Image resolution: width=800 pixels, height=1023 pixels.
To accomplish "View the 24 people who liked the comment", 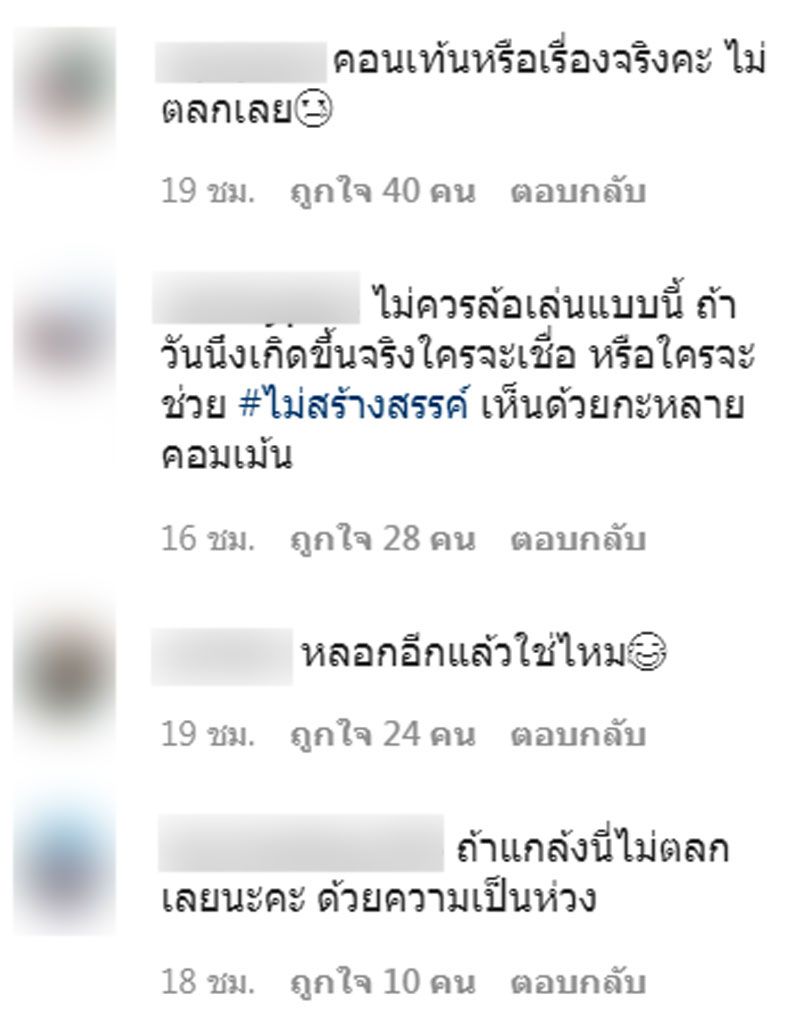I will (x=381, y=735).
